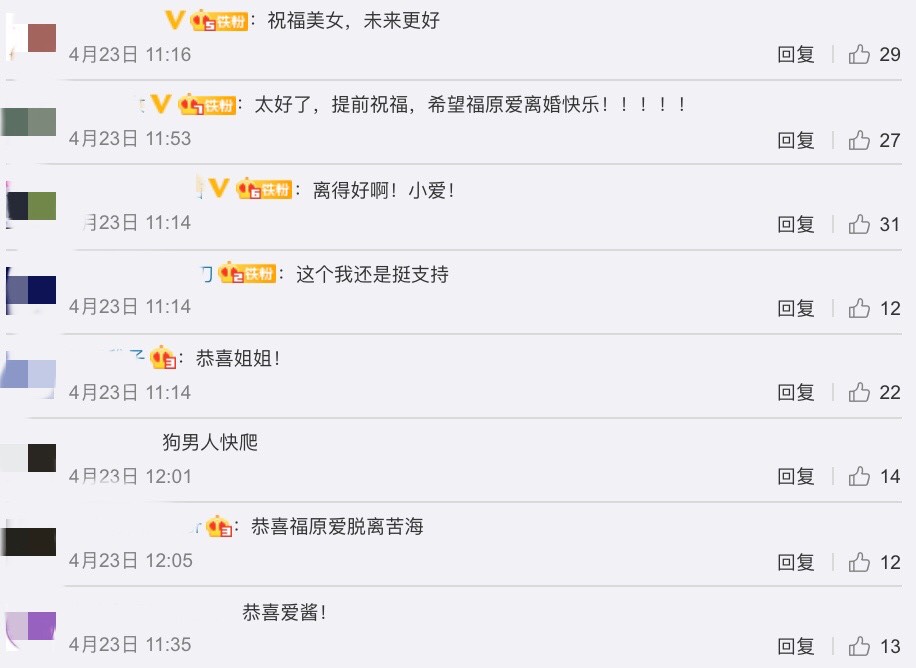Like the comment 恭喜爱酱！

click(859, 647)
